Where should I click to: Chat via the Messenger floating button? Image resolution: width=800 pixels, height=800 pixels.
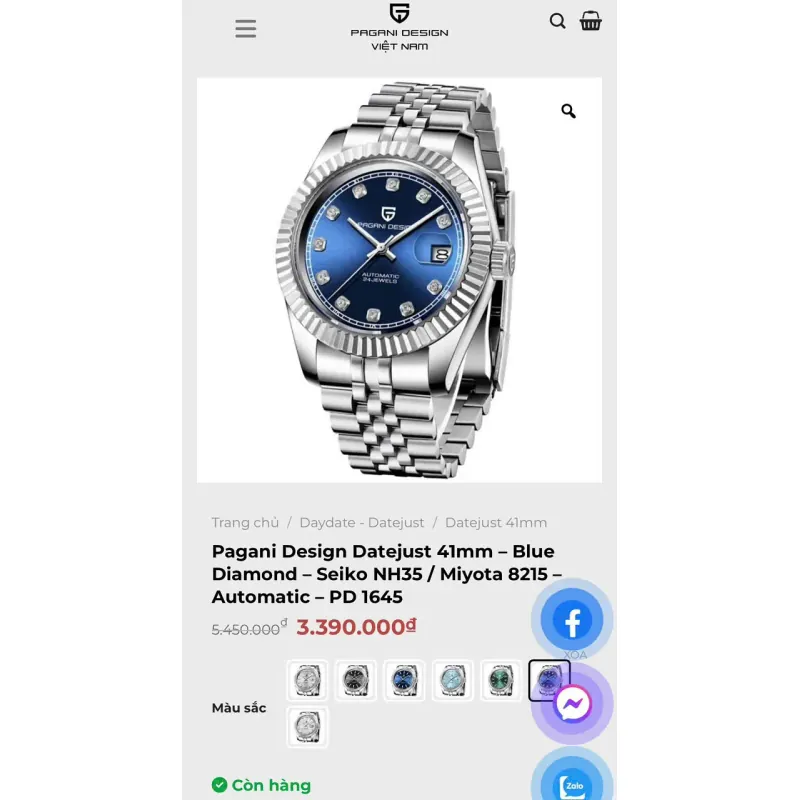pyautogui.click(x=572, y=705)
